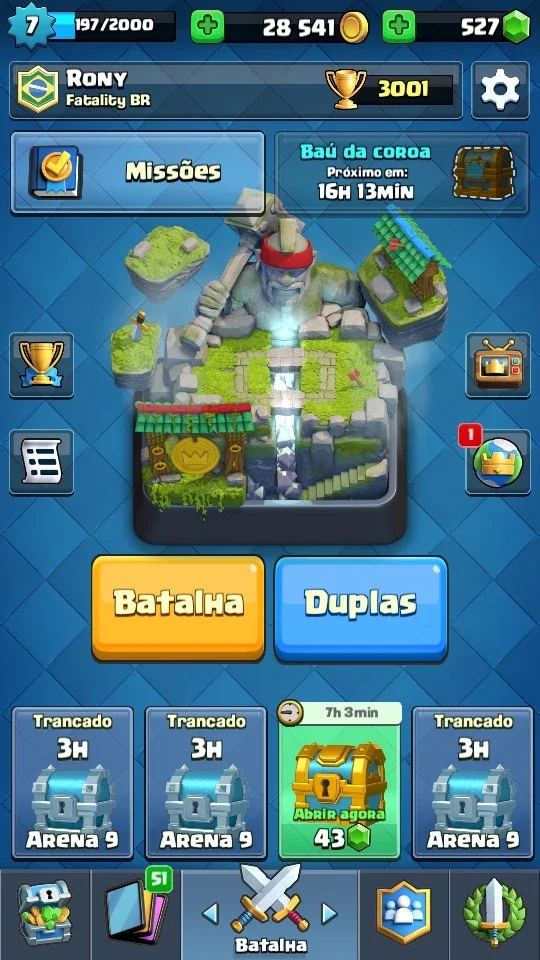The width and height of the screenshot is (540, 960).
Task: Switch to the cards tab
Action: click(136, 915)
